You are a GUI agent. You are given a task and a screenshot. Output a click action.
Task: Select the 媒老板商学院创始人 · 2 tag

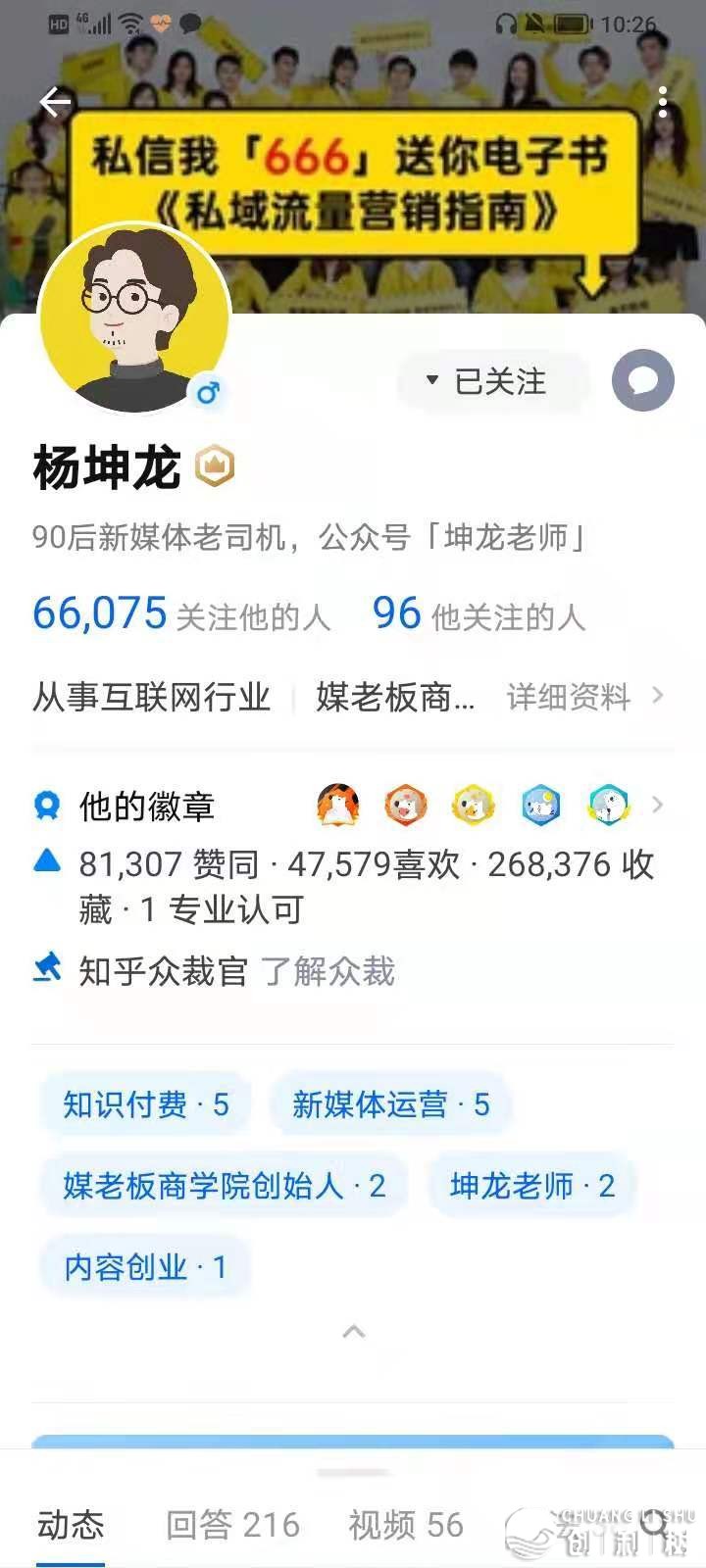[224, 1186]
